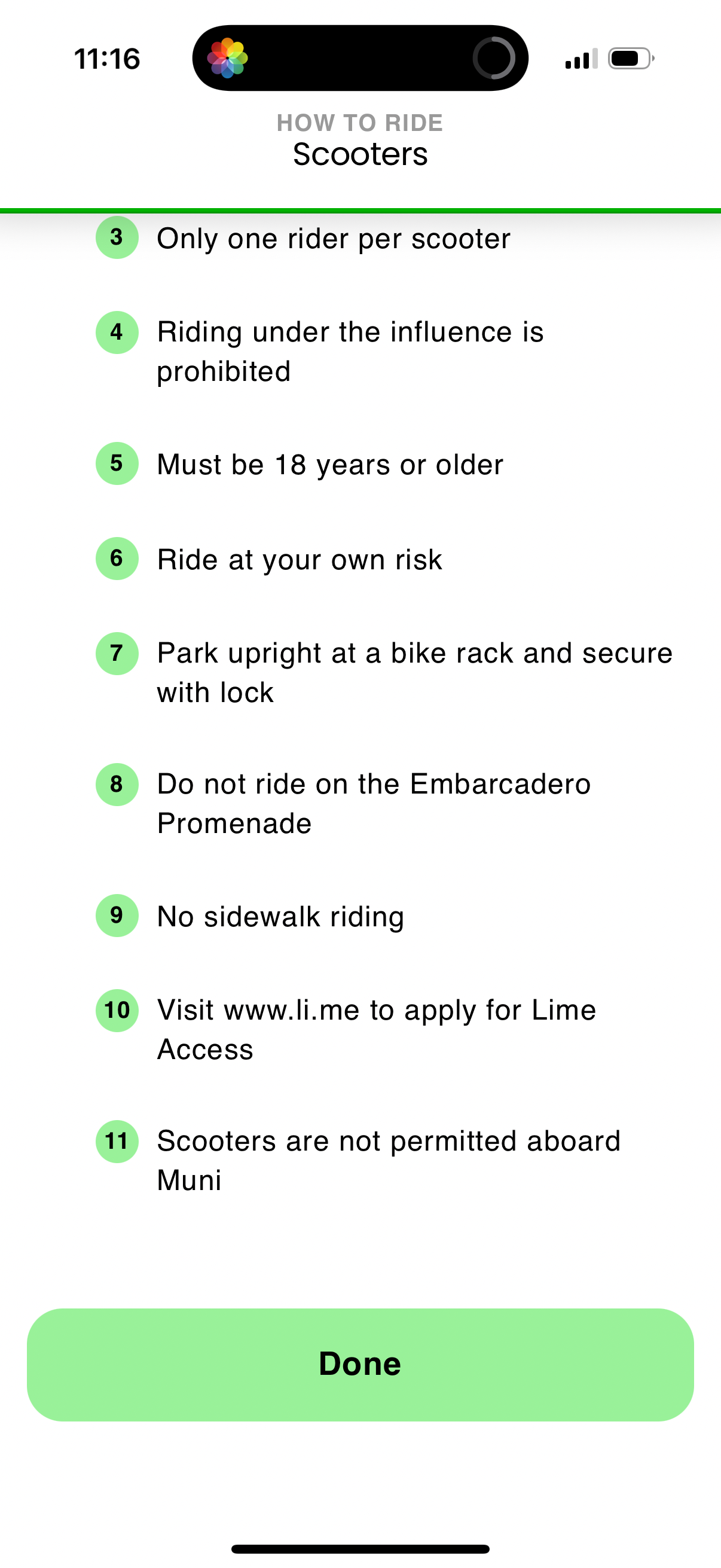Tap the circle beside the Muni rule
The image size is (721, 1568).
(116, 1141)
